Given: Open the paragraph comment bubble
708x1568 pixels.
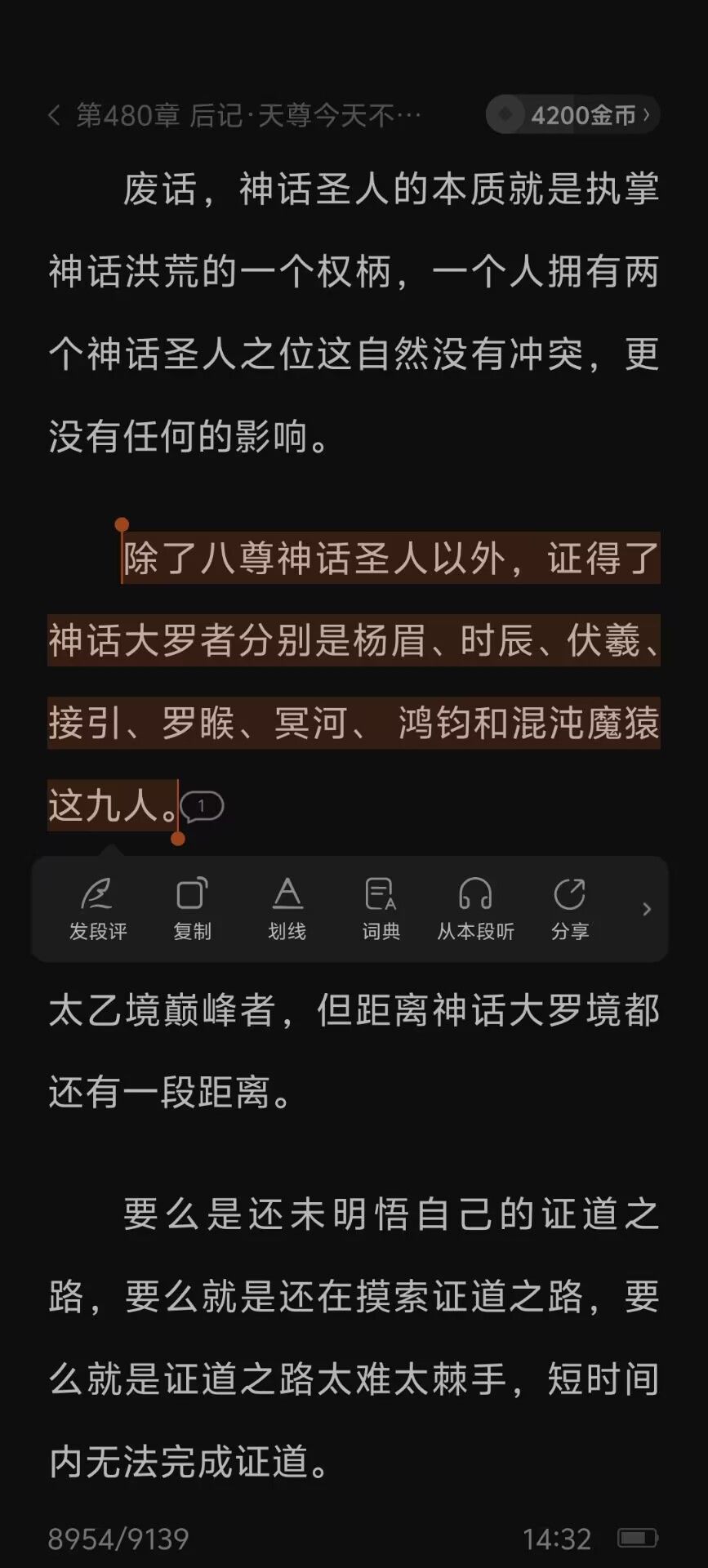Looking at the screenshot, I should coord(202,807).
